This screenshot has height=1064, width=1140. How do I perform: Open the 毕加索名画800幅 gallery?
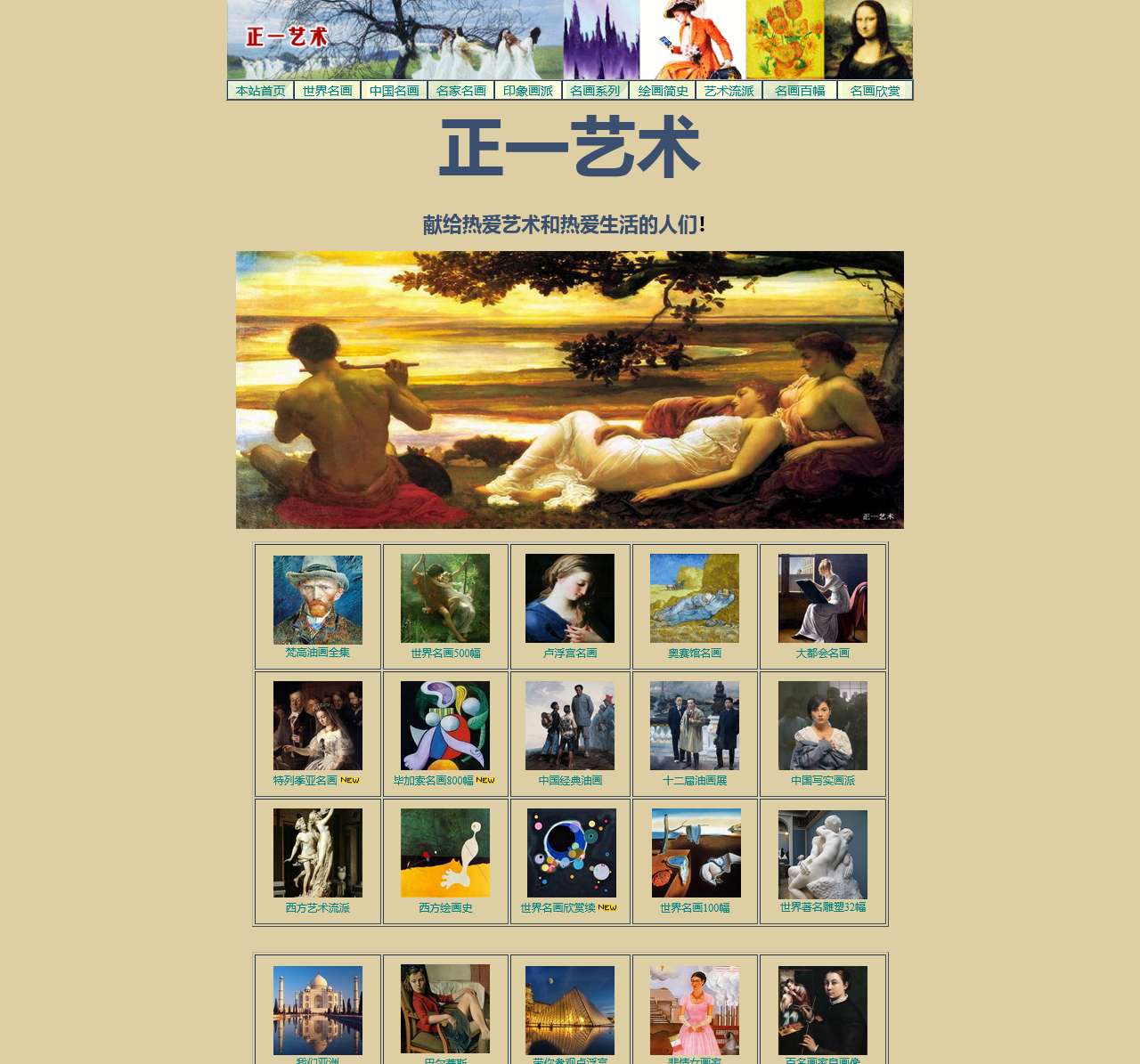(445, 726)
